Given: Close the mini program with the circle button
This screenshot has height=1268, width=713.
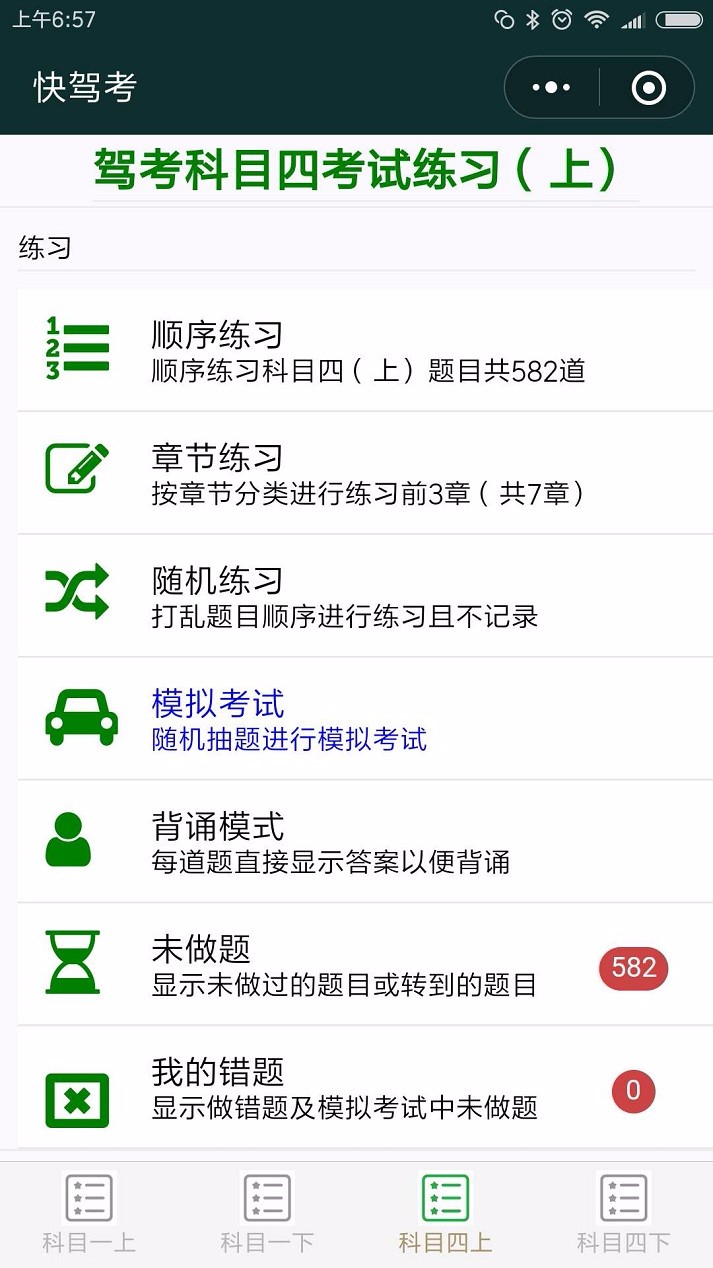Looking at the screenshot, I should [x=648, y=88].
